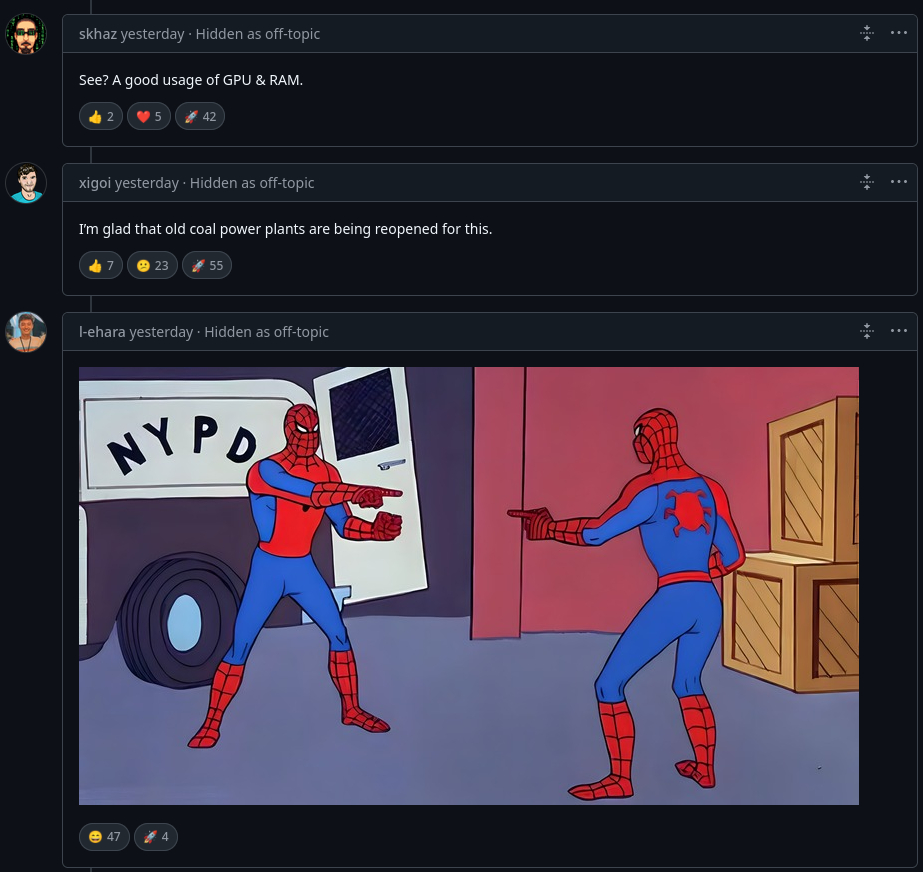The image size is (923, 872).
Task: Open overflow menu on xigoi's comment
Action: [x=898, y=182]
